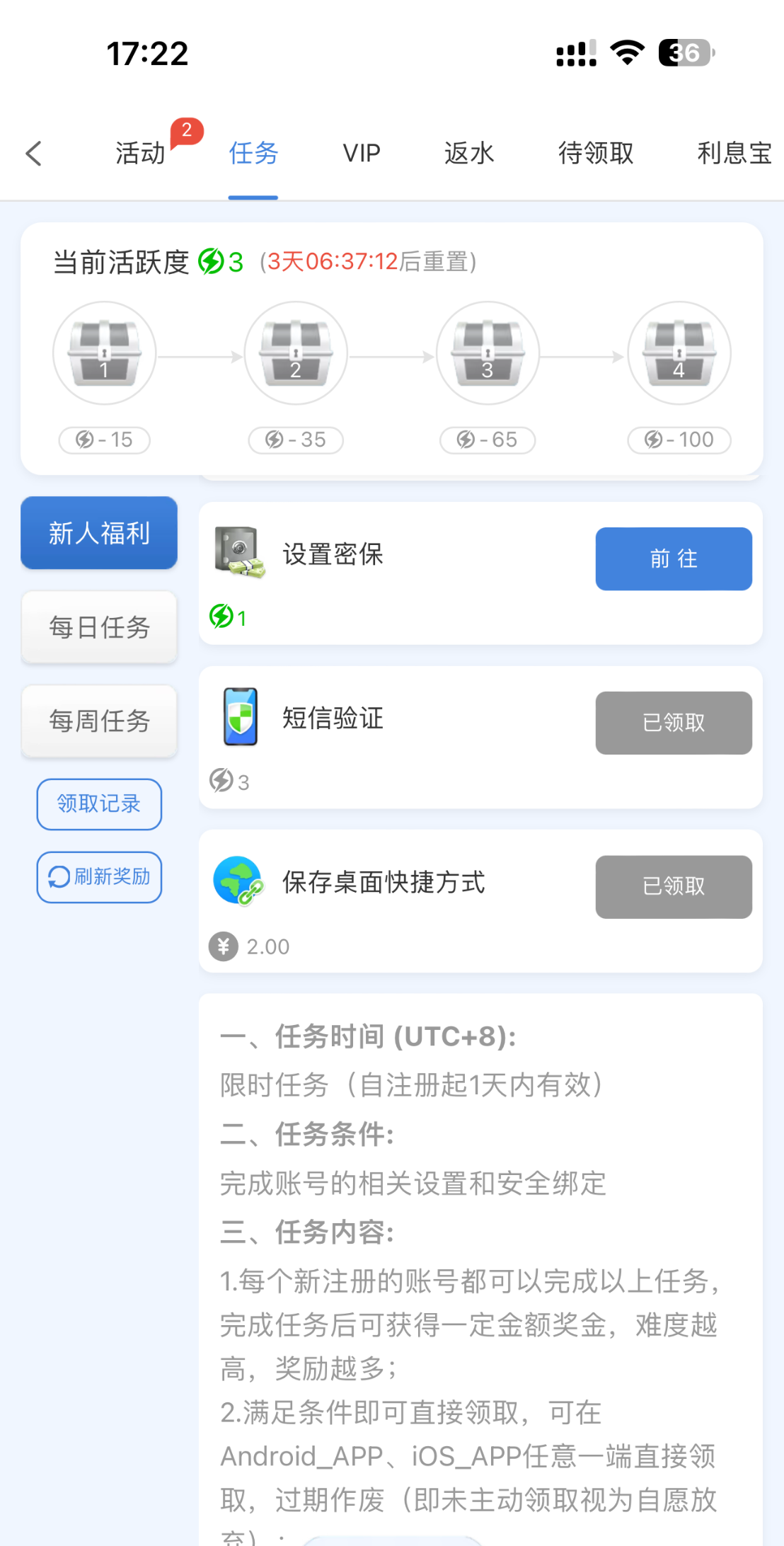Open 领取记录 claim history

[99, 804]
